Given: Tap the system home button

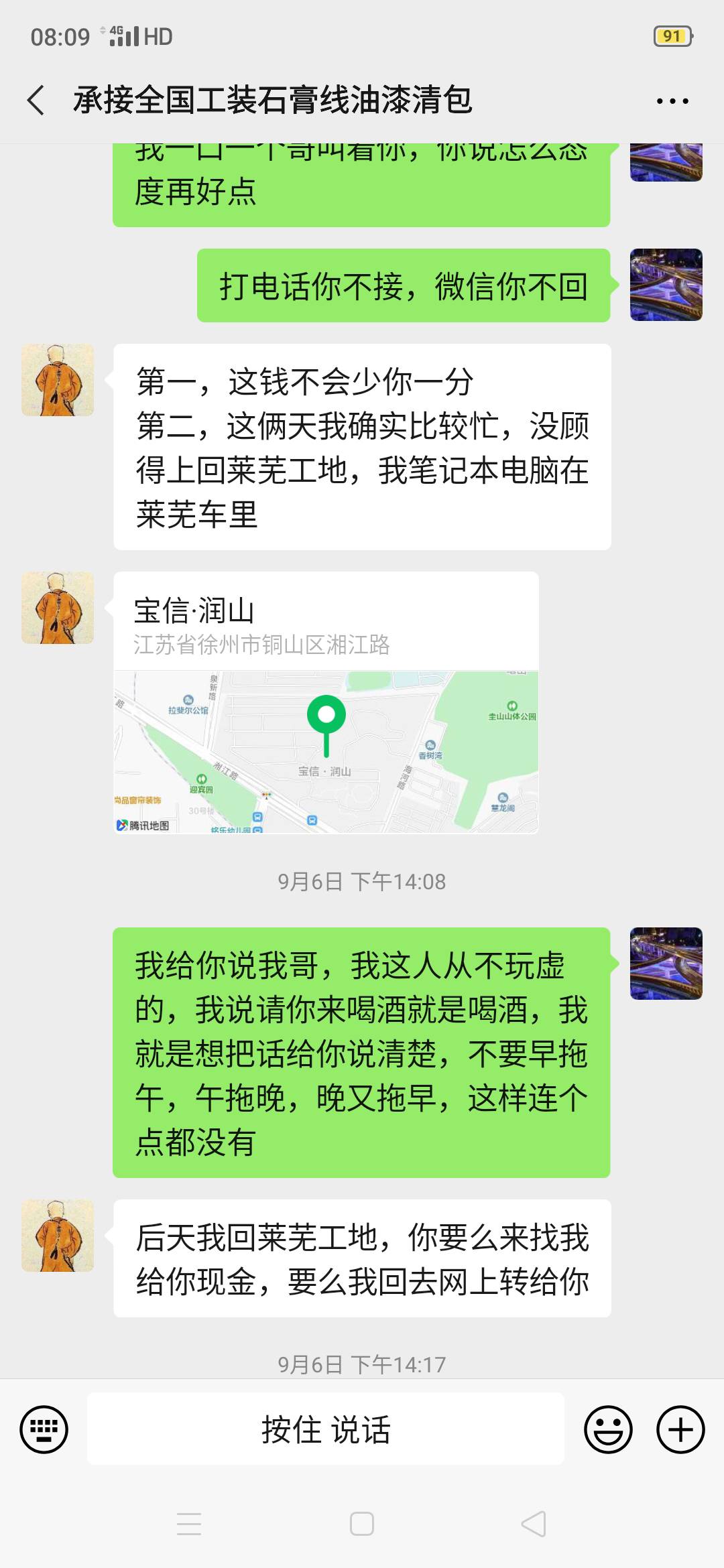Looking at the screenshot, I should (x=362, y=1524).
